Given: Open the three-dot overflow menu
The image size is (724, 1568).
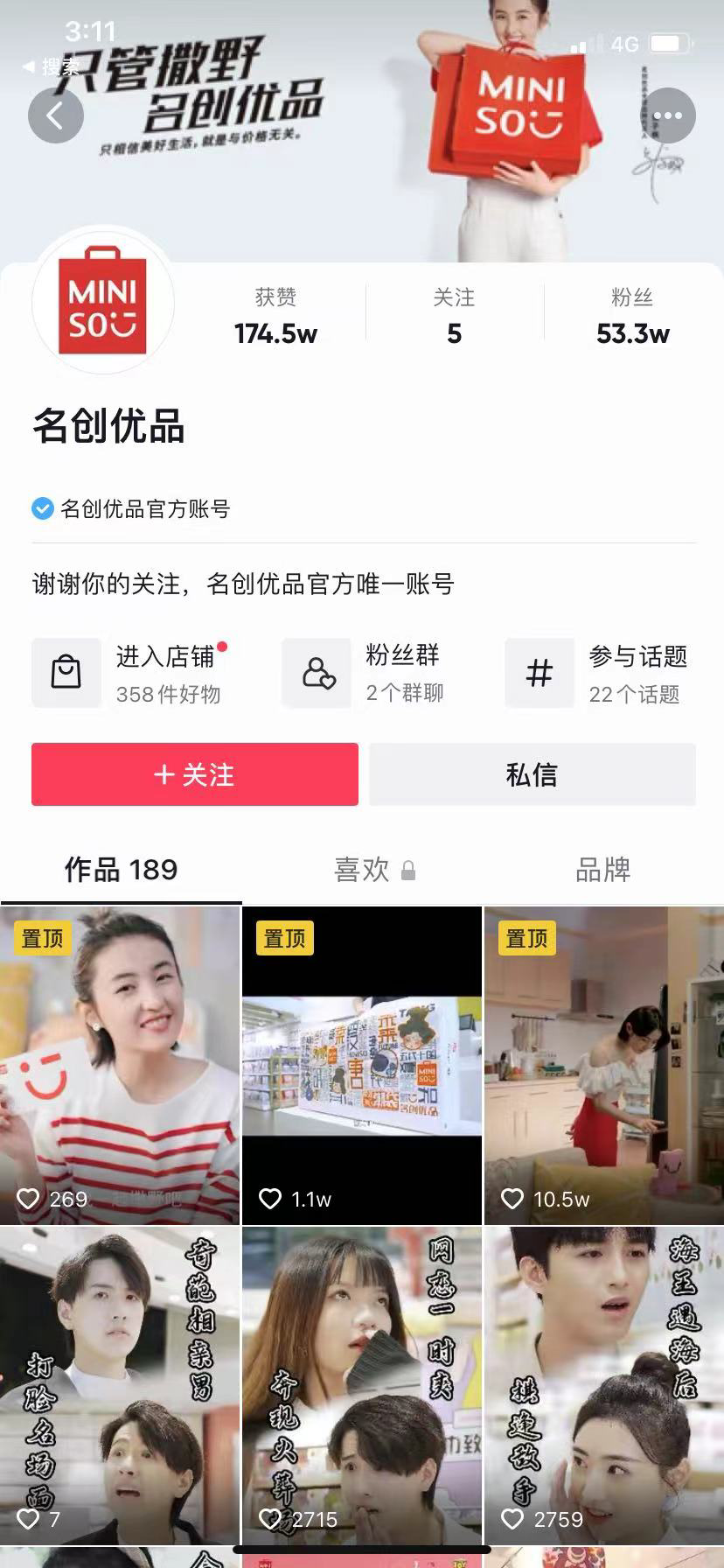Looking at the screenshot, I should coord(667,115).
